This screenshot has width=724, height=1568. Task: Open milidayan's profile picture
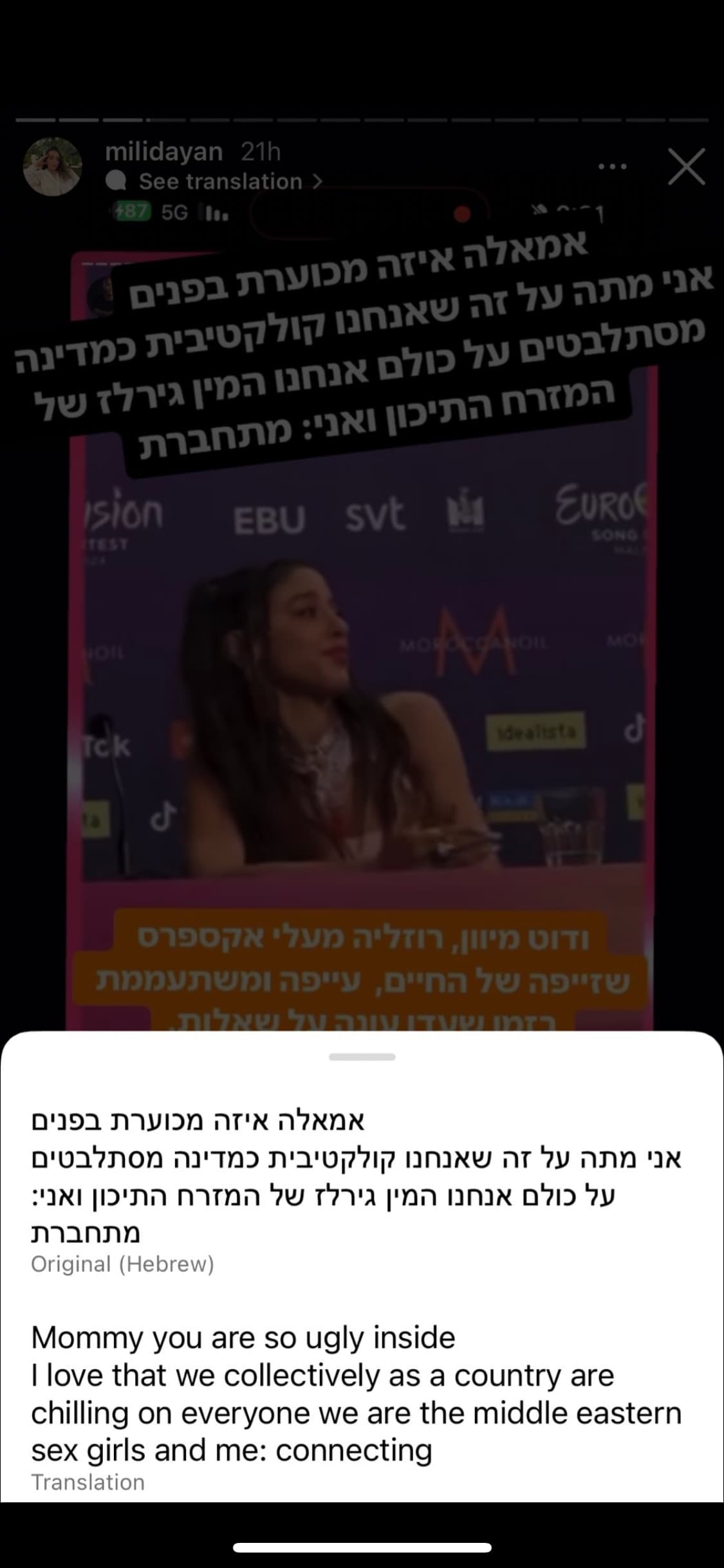53,167
